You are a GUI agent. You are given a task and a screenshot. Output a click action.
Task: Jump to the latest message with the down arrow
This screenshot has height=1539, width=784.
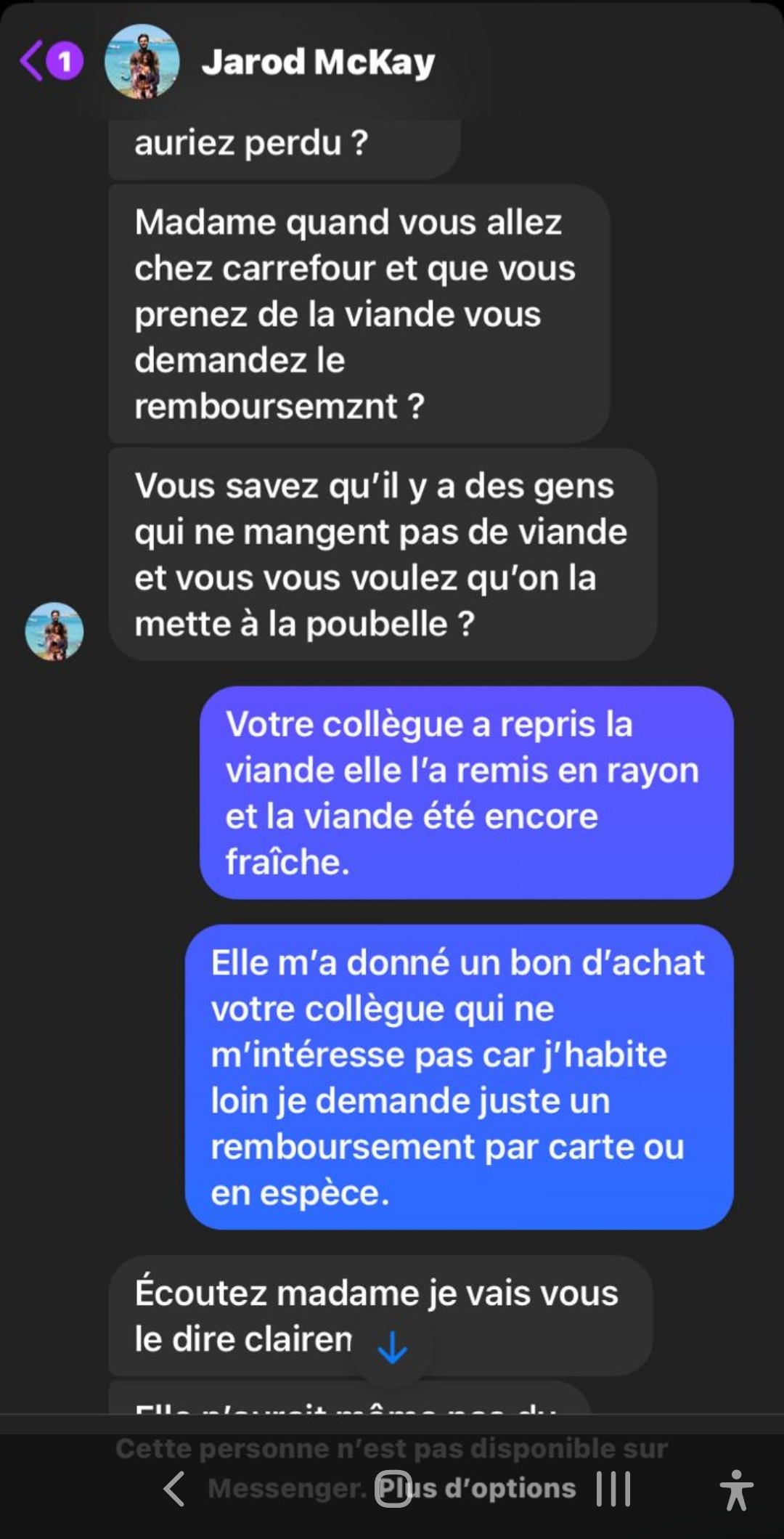click(x=393, y=1347)
